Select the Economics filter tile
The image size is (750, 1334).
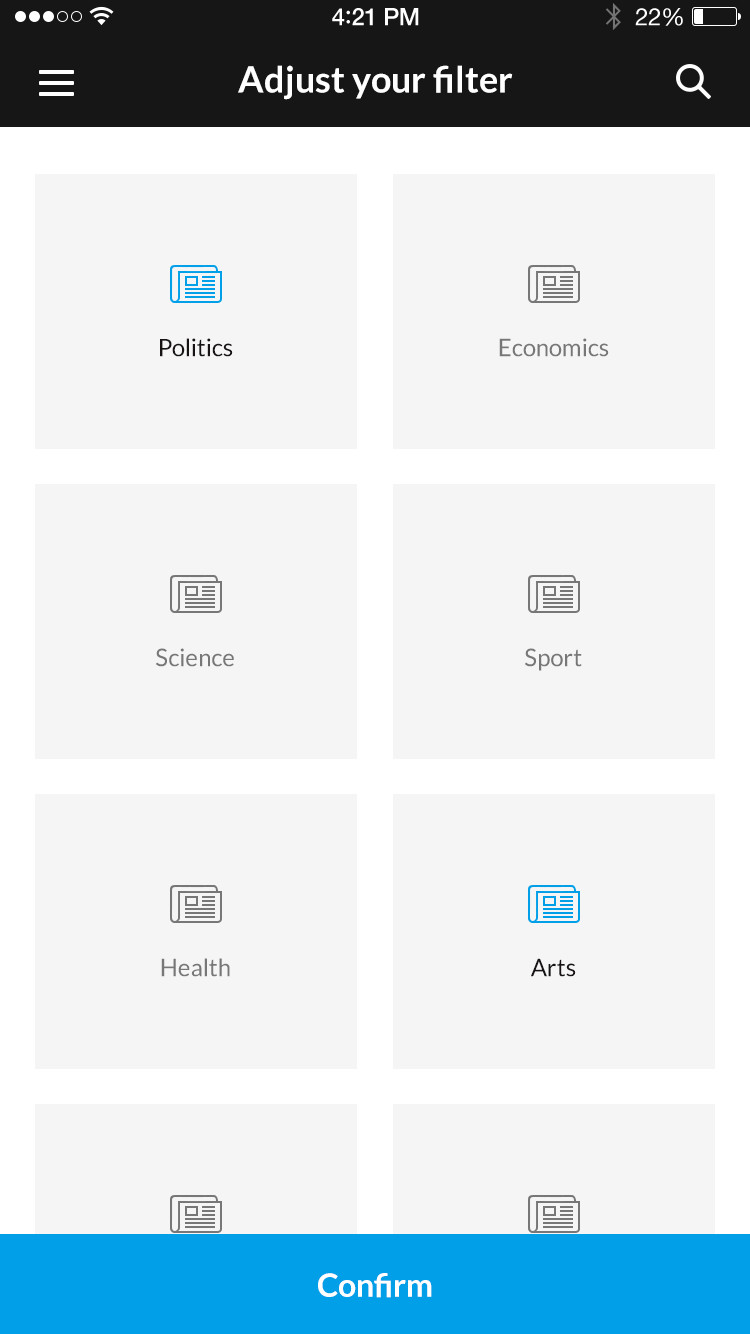point(554,311)
